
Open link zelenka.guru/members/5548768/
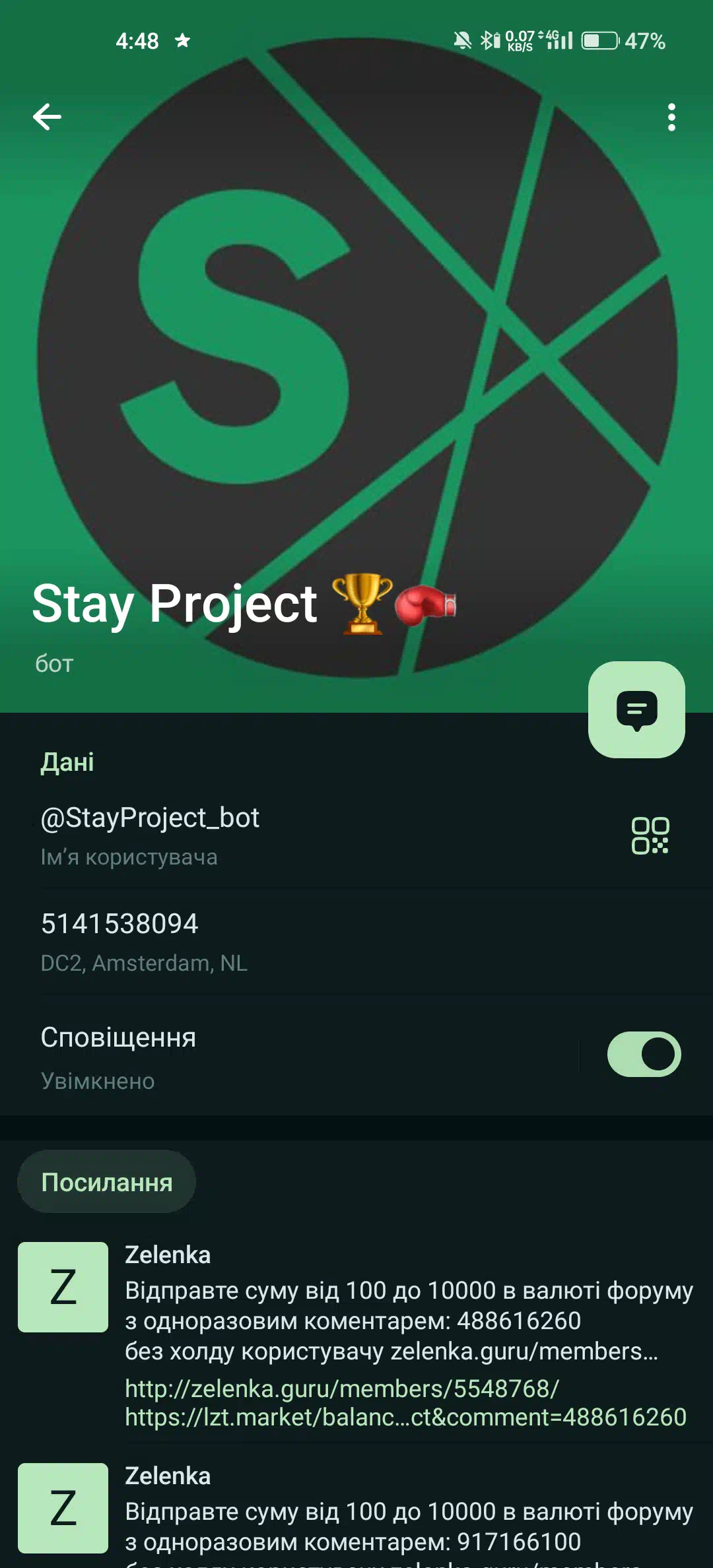coord(342,1388)
